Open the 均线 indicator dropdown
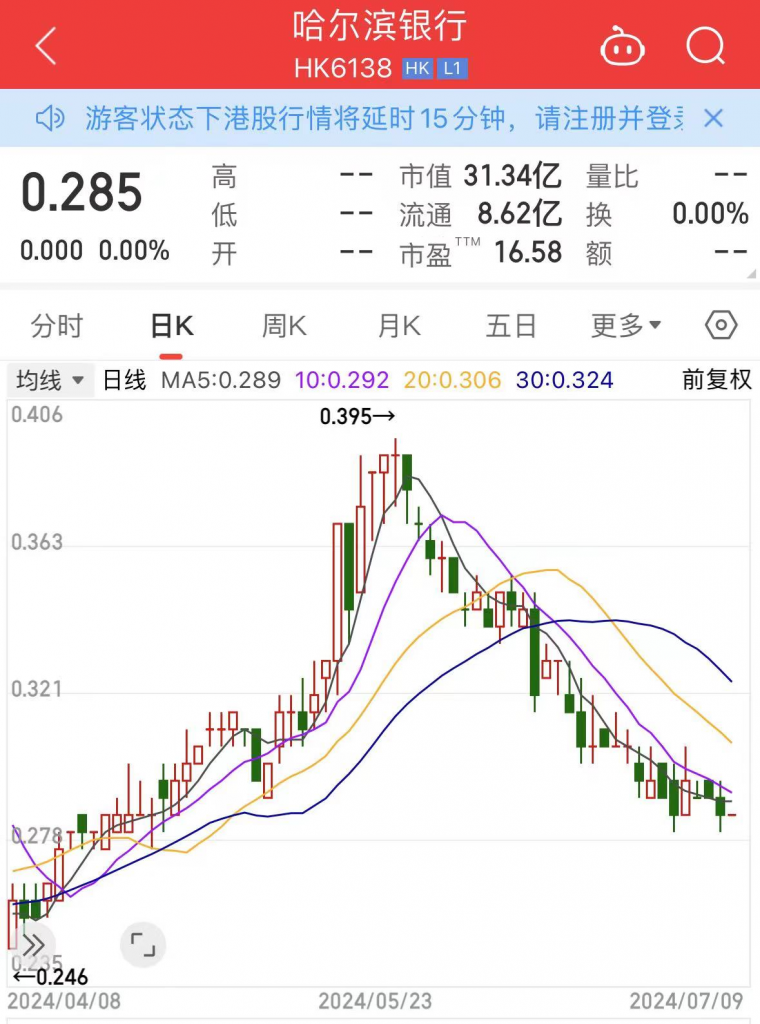 51,380
